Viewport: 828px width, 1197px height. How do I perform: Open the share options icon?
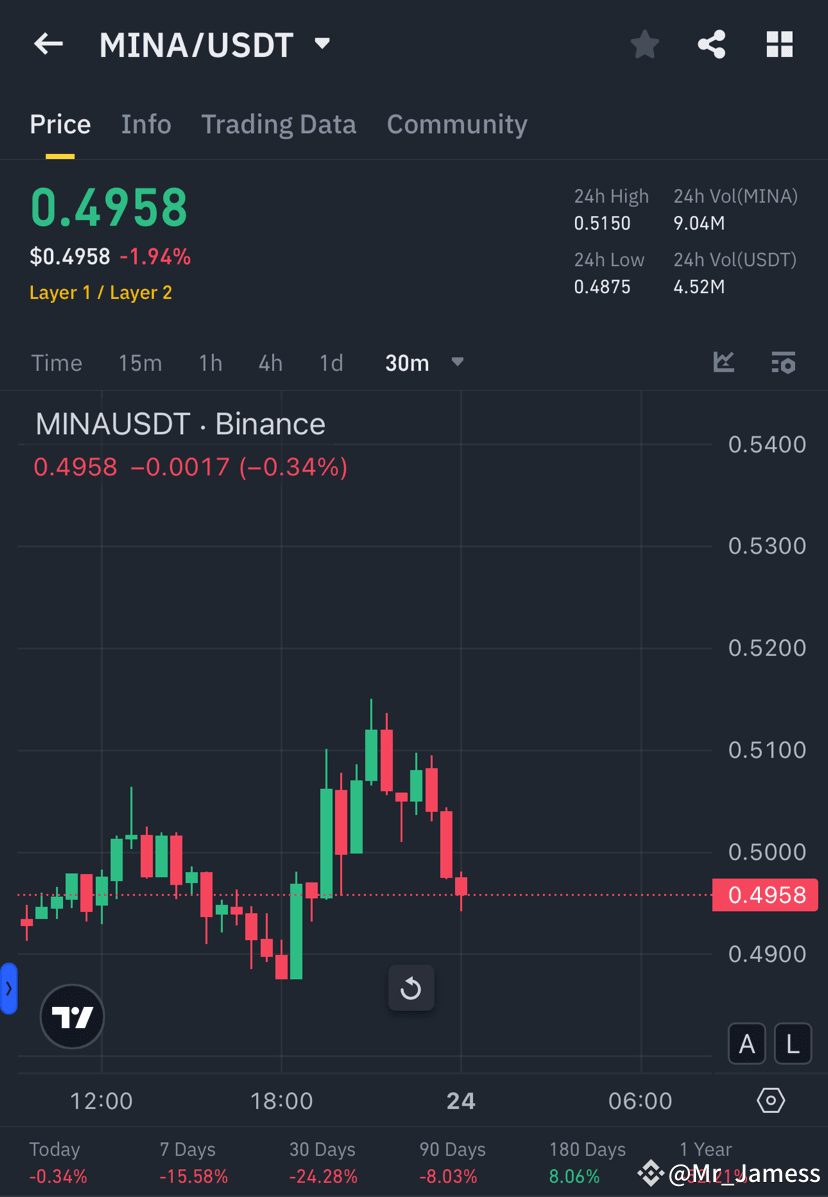point(711,44)
